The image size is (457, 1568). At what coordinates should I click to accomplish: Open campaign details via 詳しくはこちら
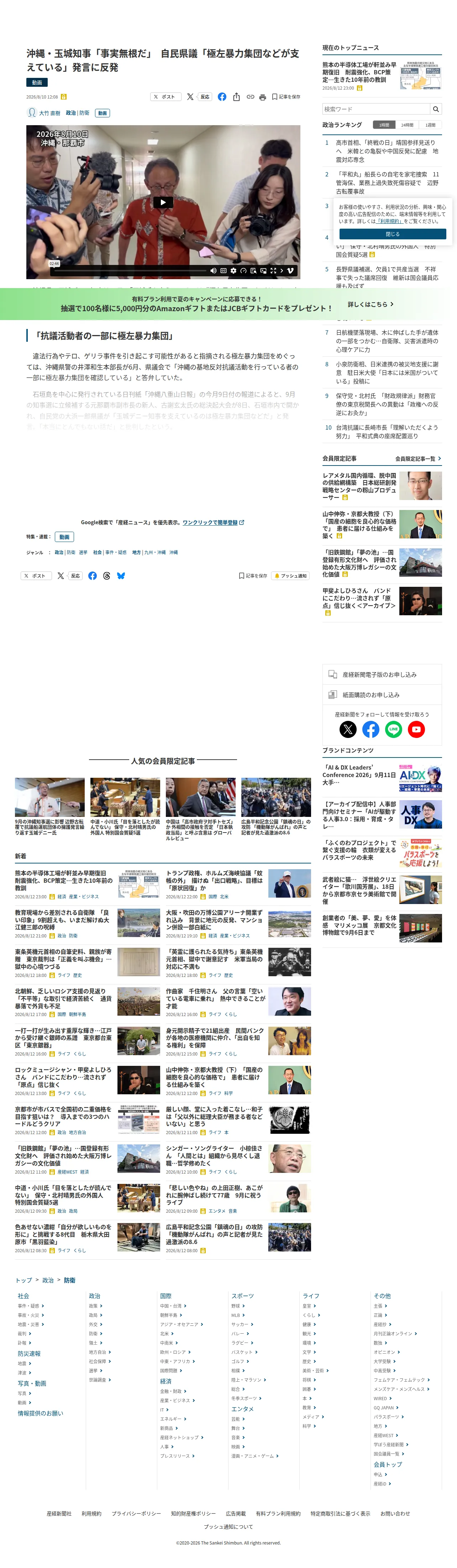point(371,304)
